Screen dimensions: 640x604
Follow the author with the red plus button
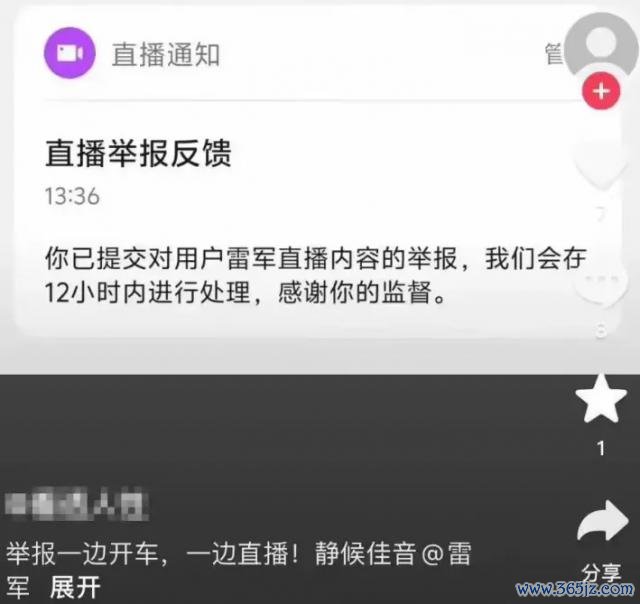601,92
